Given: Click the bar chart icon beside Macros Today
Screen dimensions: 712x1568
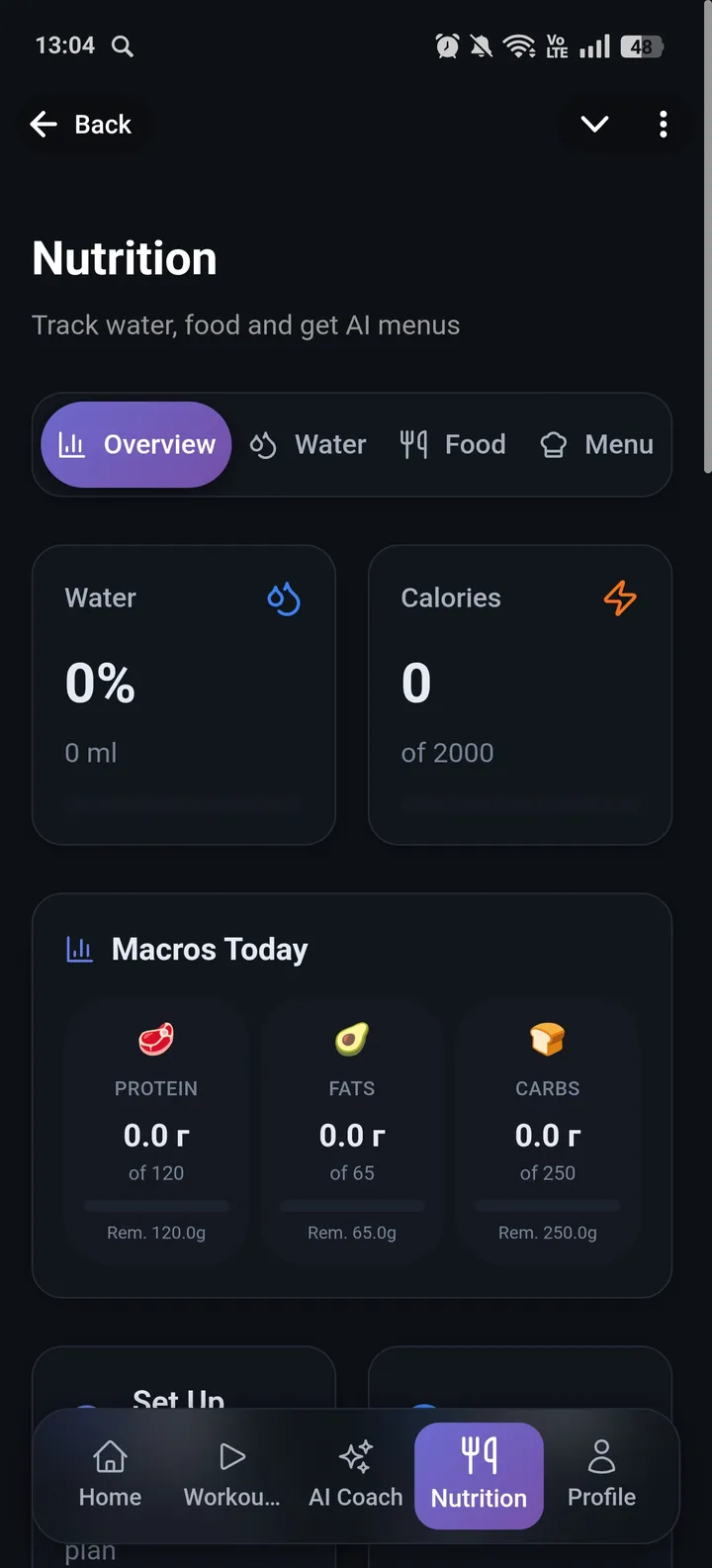Looking at the screenshot, I should [x=78, y=949].
